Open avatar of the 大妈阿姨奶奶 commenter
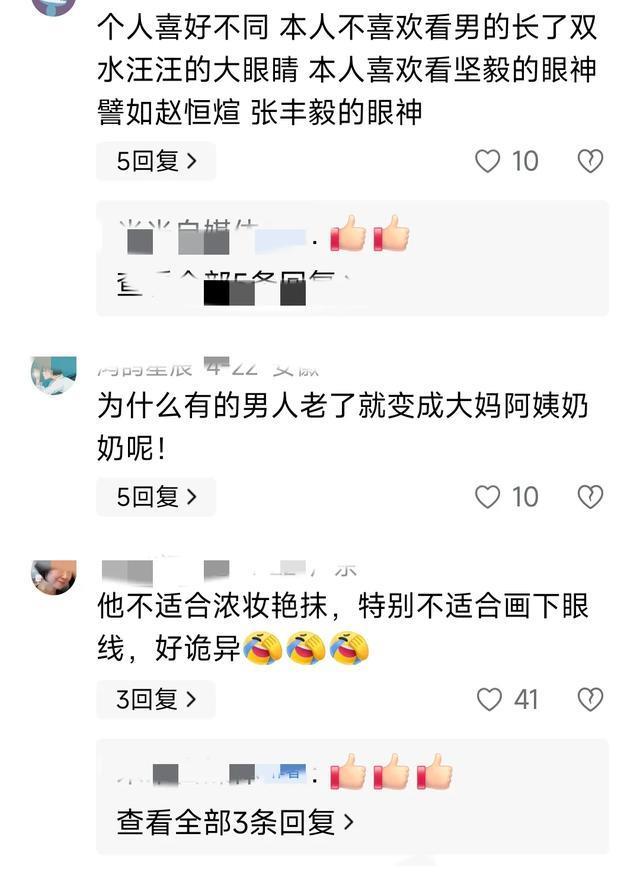Image resolution: width=640 pixels, height=883 pixels. pyautogui.click(x=53, y=374)
